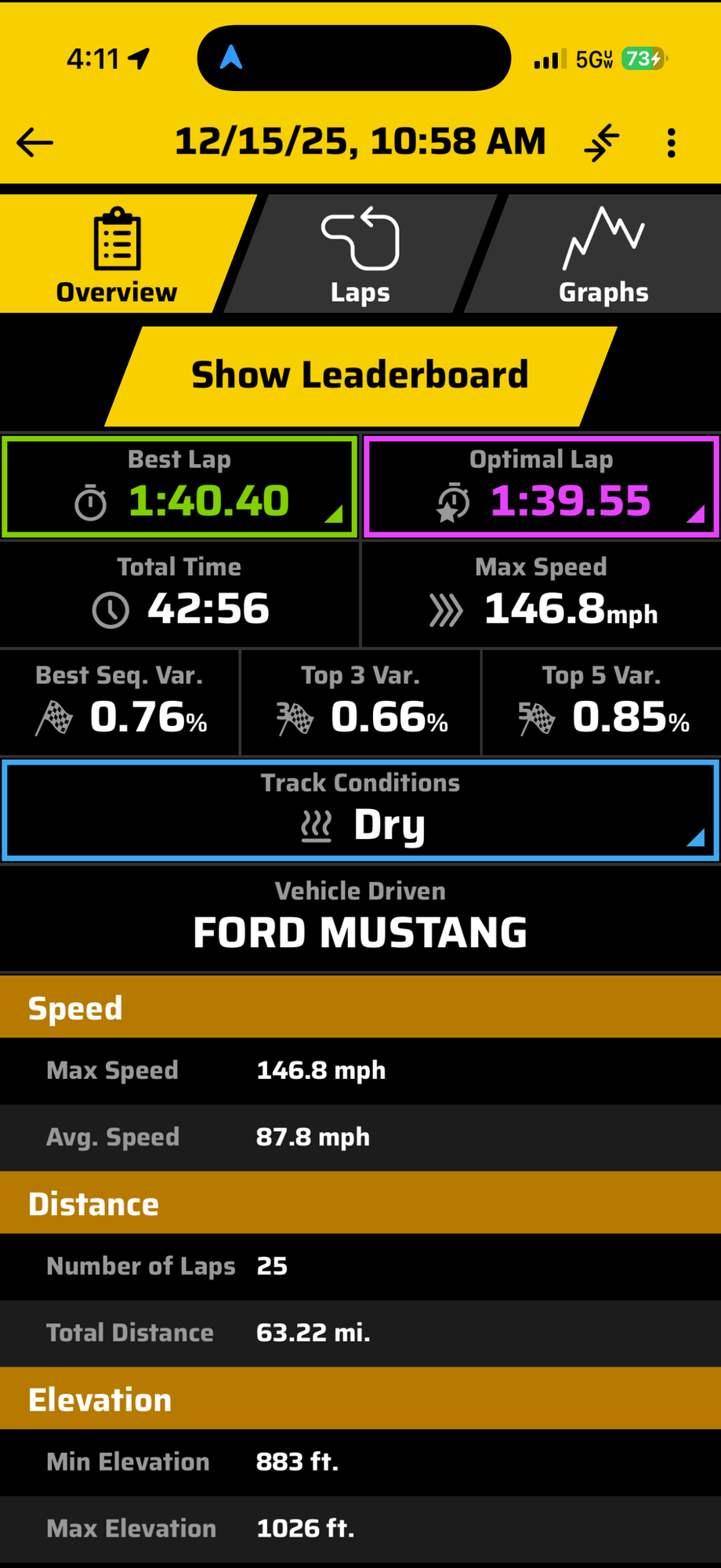Open the three-dot overflow menu
The width and height of the screenshot is (721, 1568).
pos(672,143)
